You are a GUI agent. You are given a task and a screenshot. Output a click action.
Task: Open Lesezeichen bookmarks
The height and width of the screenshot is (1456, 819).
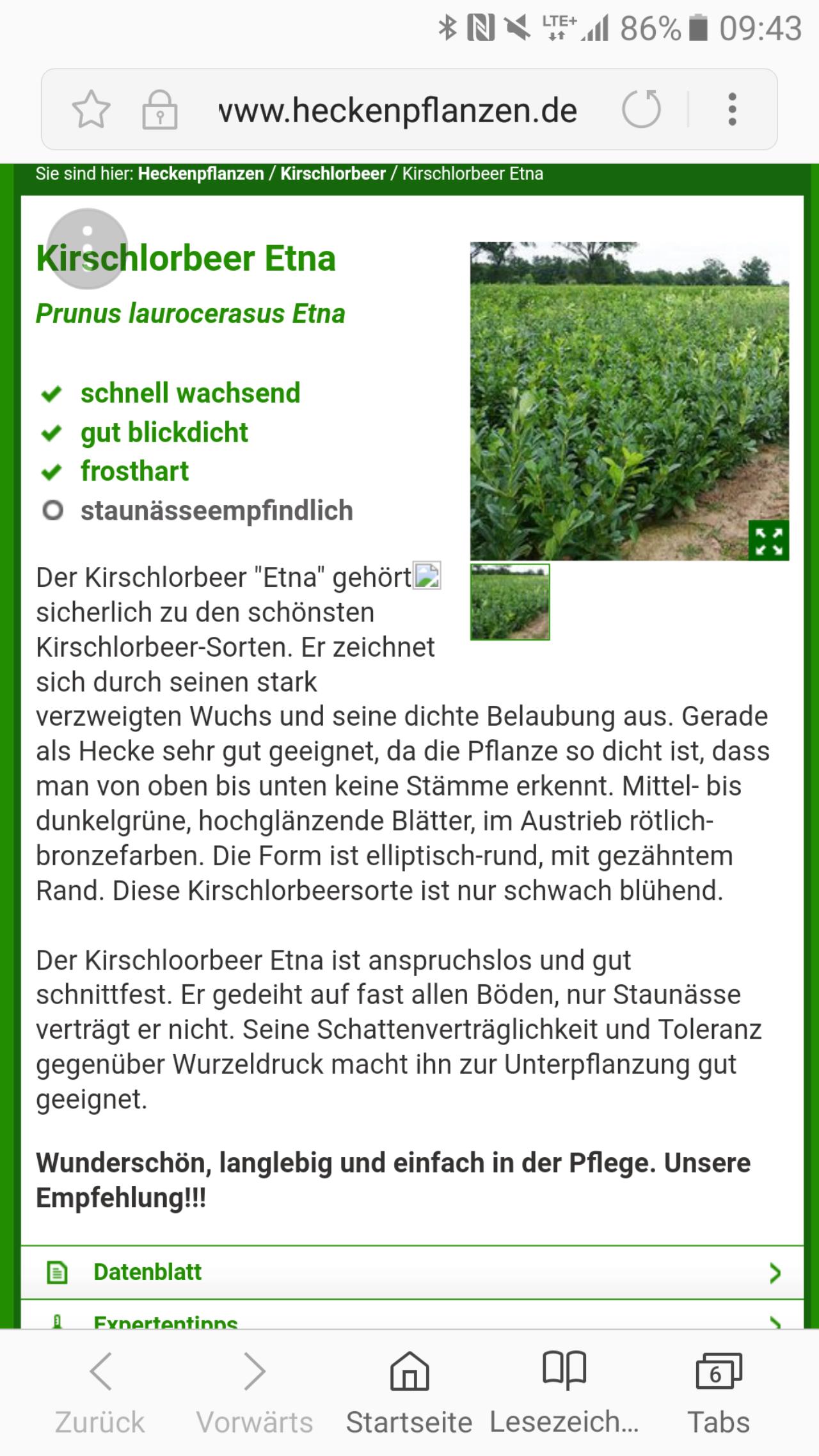pyautogui.click(x=564, y=1393)
